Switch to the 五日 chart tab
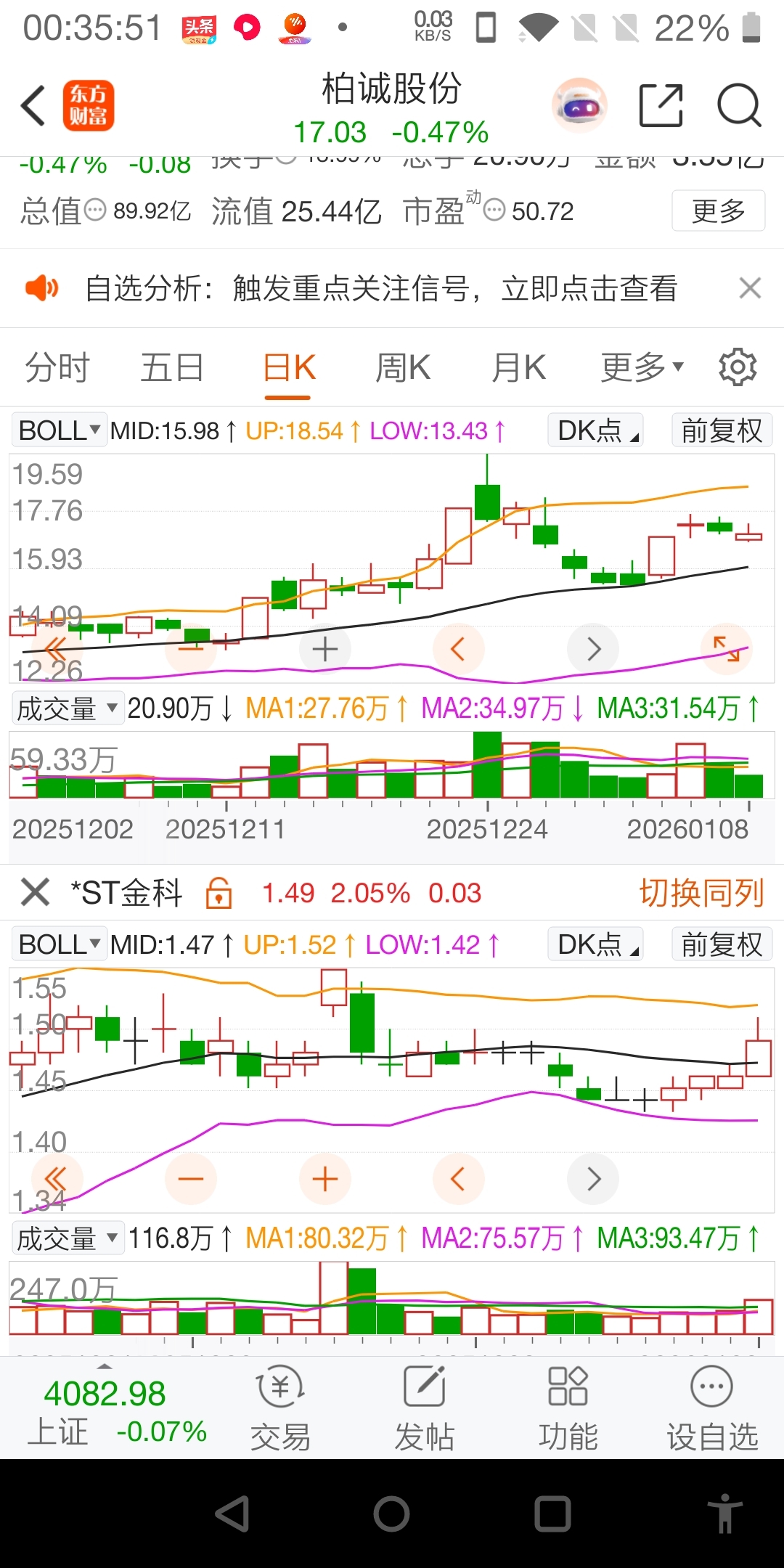 [x=171, y=367]
